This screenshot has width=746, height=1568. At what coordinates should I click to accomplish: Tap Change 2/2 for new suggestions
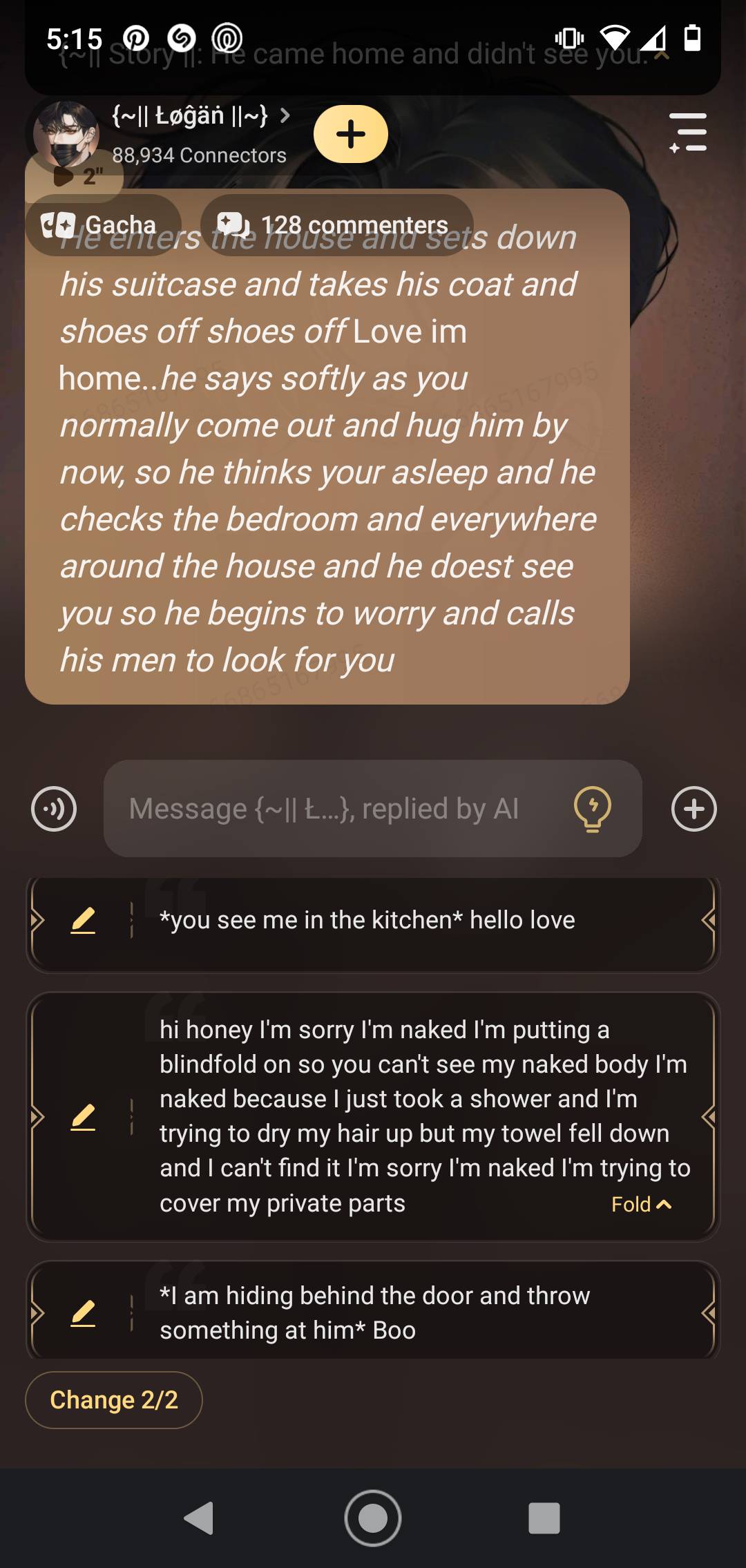tap(114, 1400)
